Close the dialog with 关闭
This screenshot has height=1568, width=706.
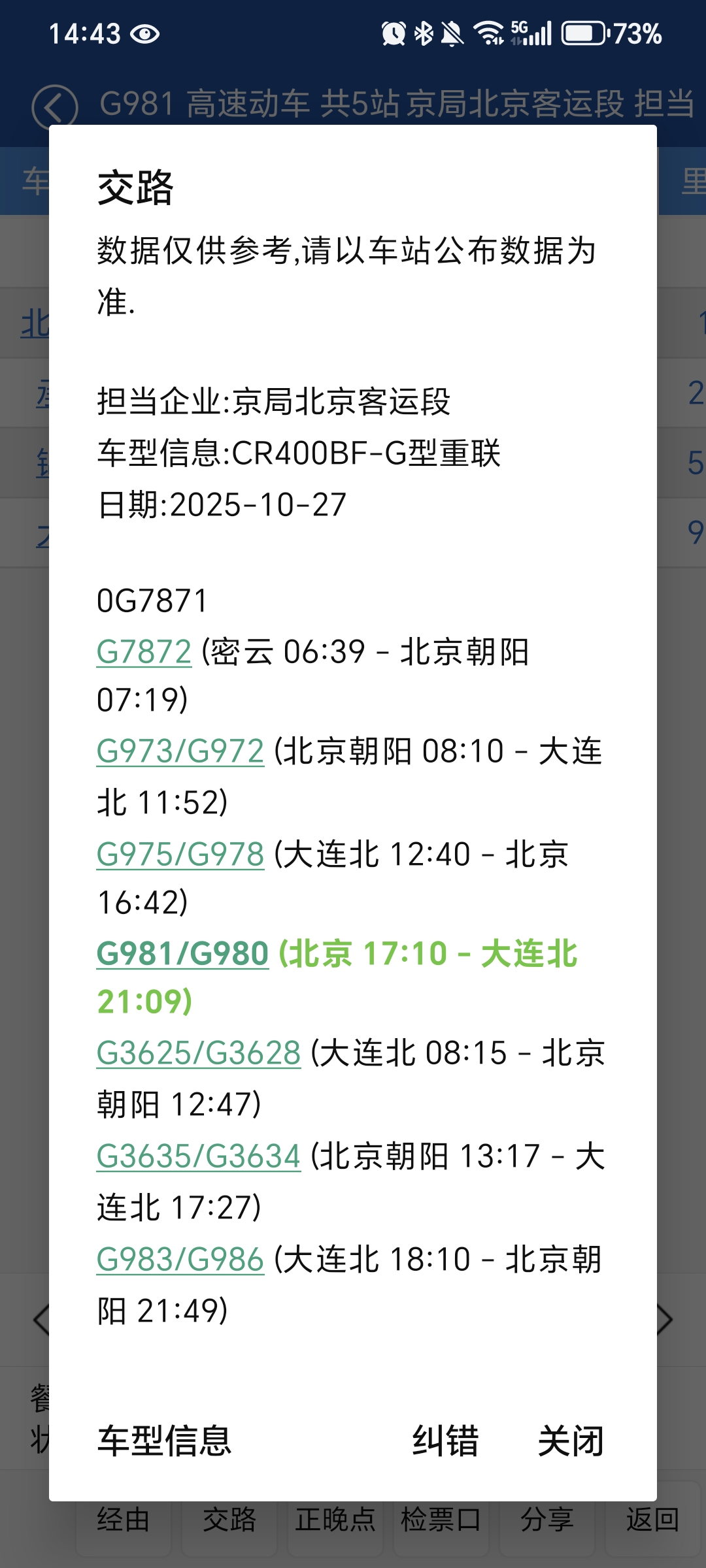click(x=571, y=1441)
